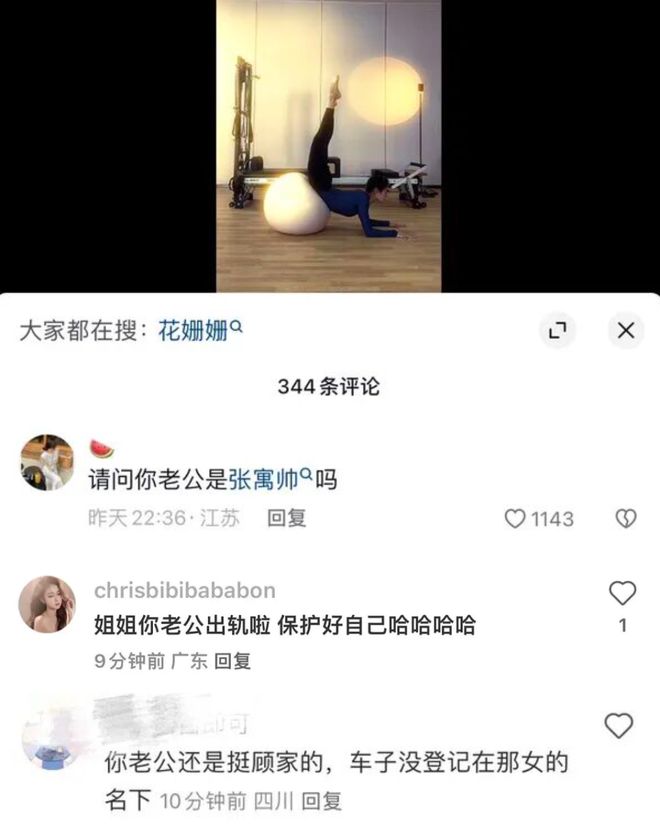Close the comments panel
The width and height of the screenshot is (660, 826).
coord(626,331)
